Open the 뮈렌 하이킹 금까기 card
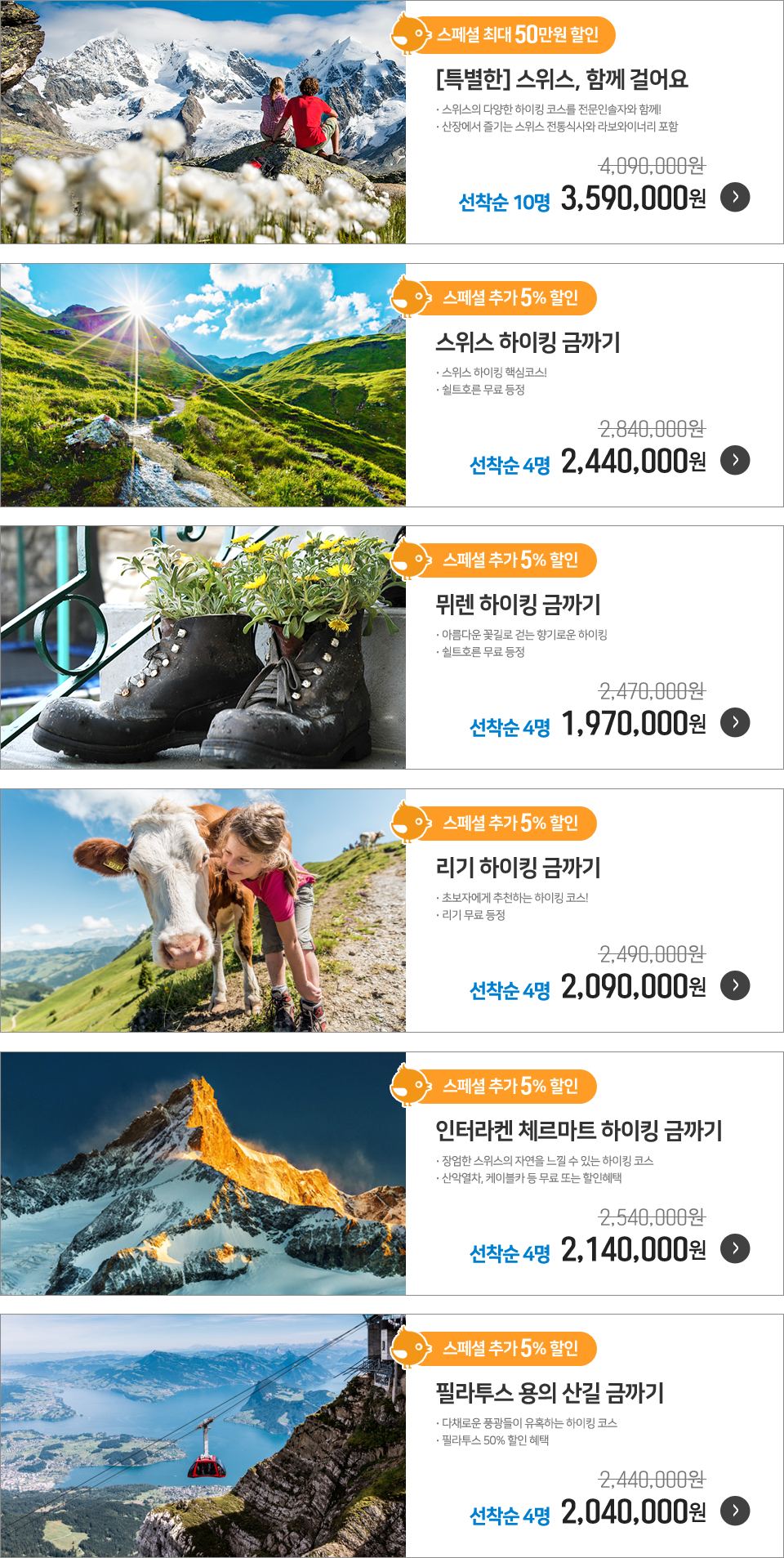Image resolution: width=784 pixels, height=1558 pixels. tap(518, 605)
